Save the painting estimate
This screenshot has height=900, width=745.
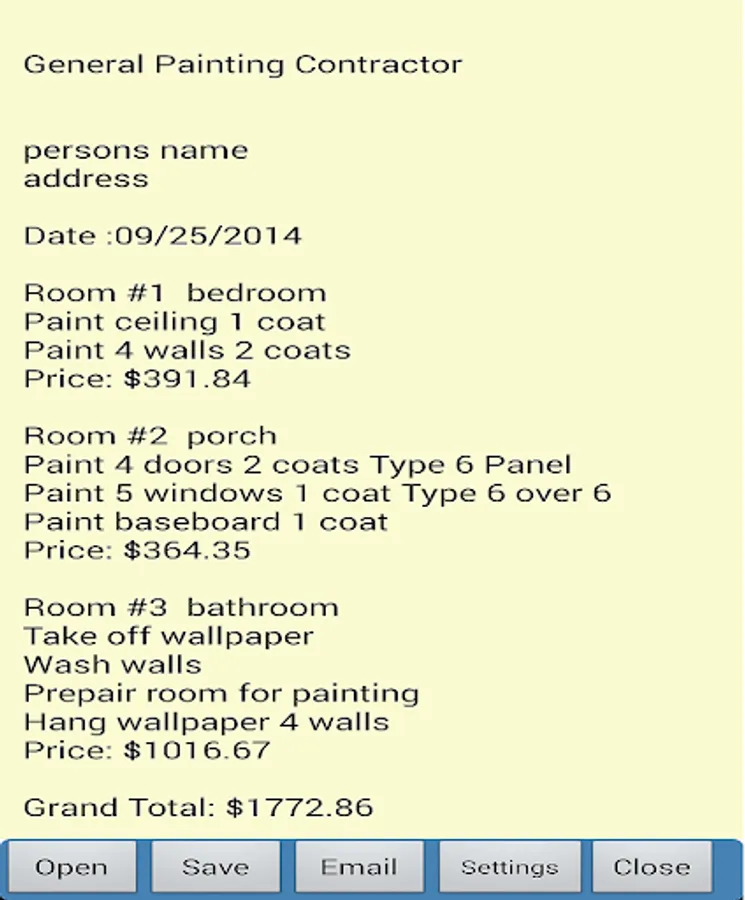pyautogui.click(x=215, y=867)
